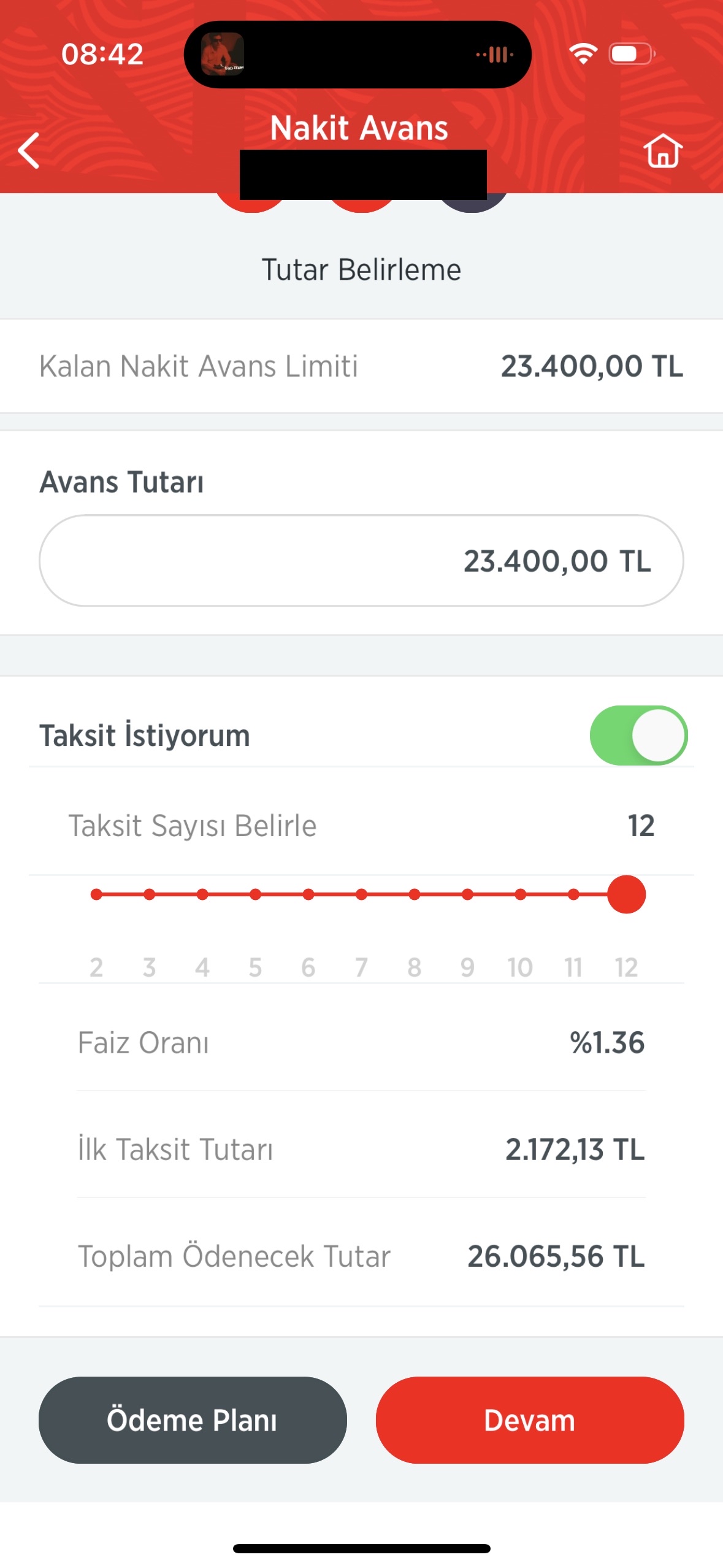Edit the Avans Tutarı amount field

[x=361, y=561]
